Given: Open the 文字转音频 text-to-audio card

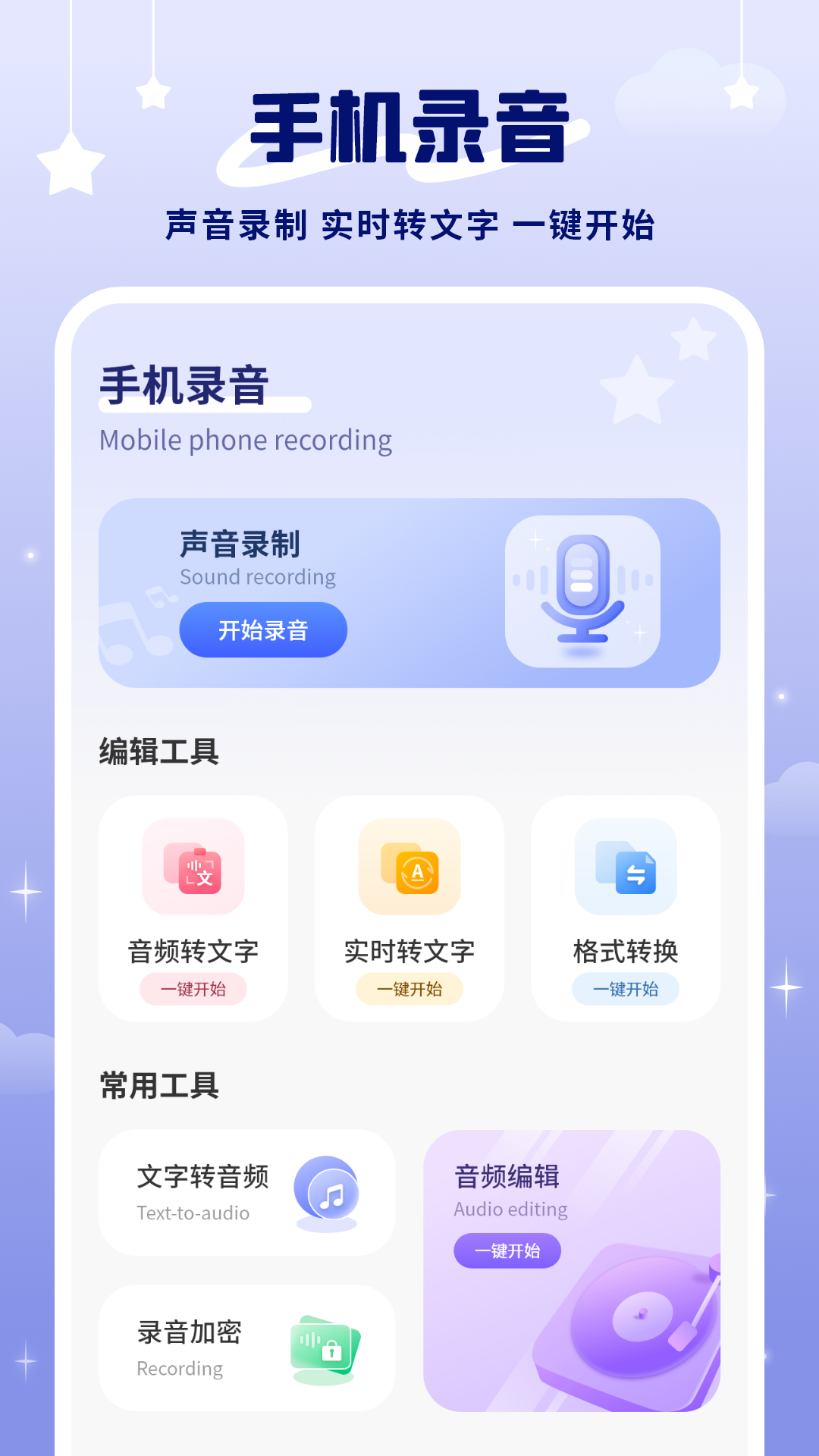Looking at the screenshot, I should point(246,1193).
